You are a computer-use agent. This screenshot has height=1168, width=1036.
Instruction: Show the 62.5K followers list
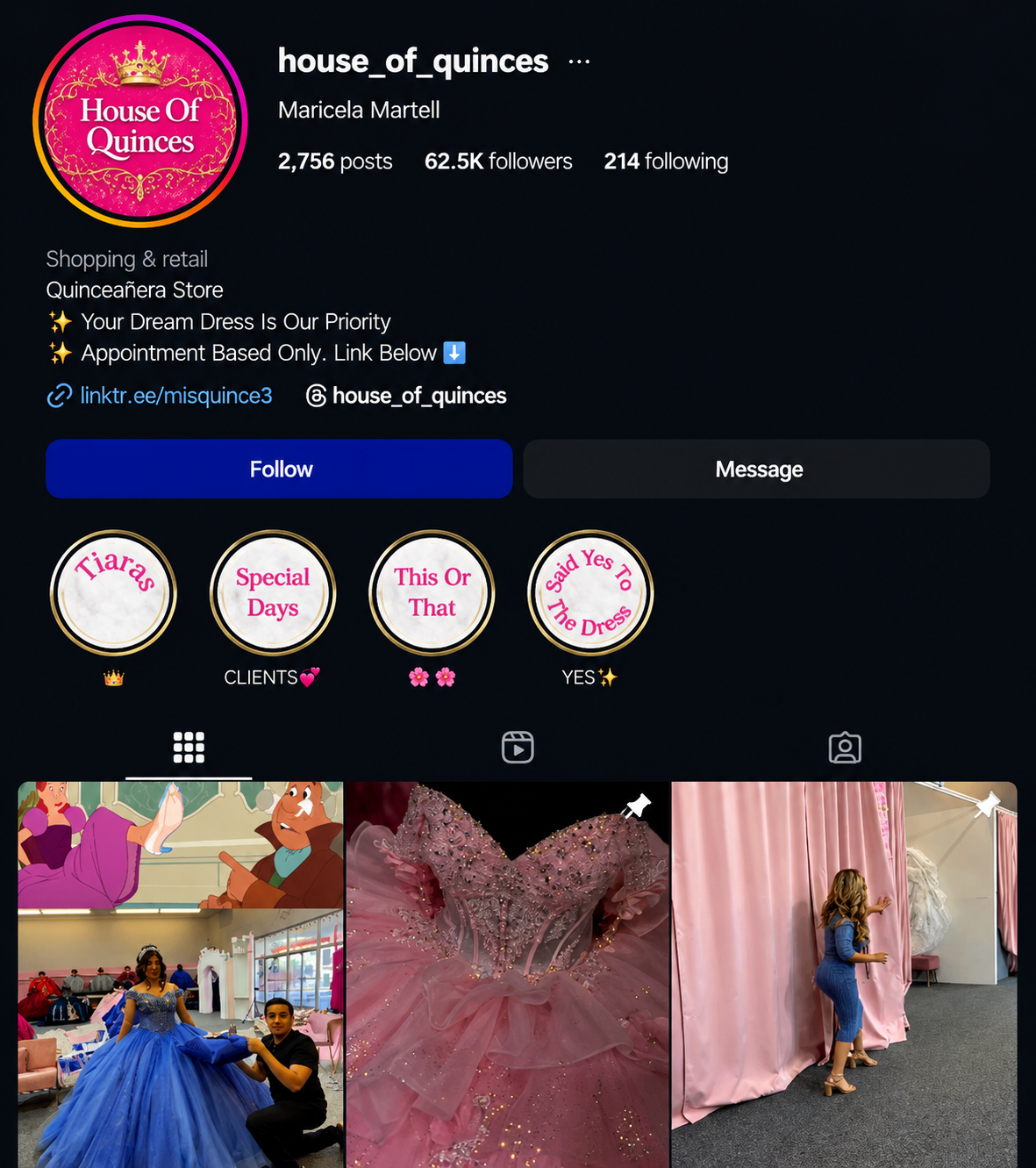tap(498, 161)
